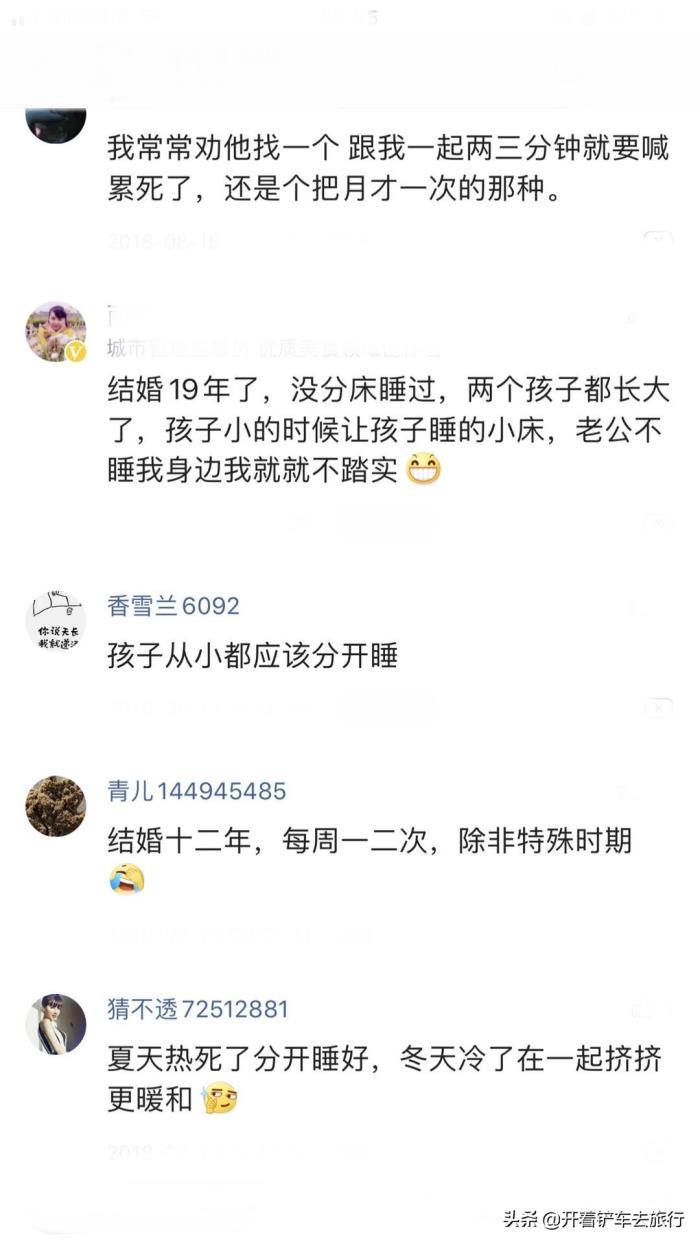The height and width of the screenshot is (1244, 700).
Task: Open 香雪兰6092's profile from username
Action: pyautogui.click(x=173, y=606)
